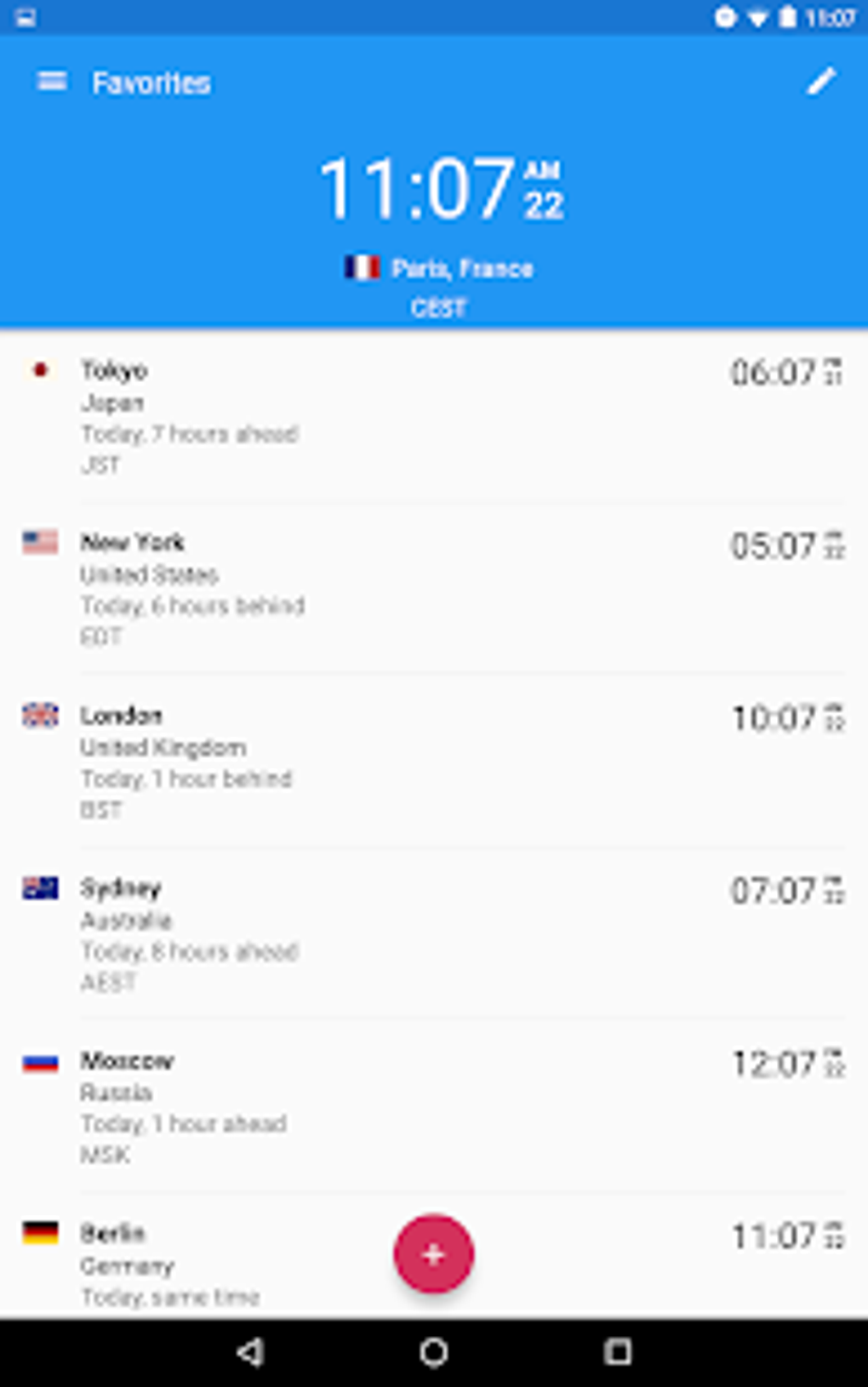Open the hamburger navigation drawer
Image resolution: width=868 pixels, height=1387 pixels.
52,82
